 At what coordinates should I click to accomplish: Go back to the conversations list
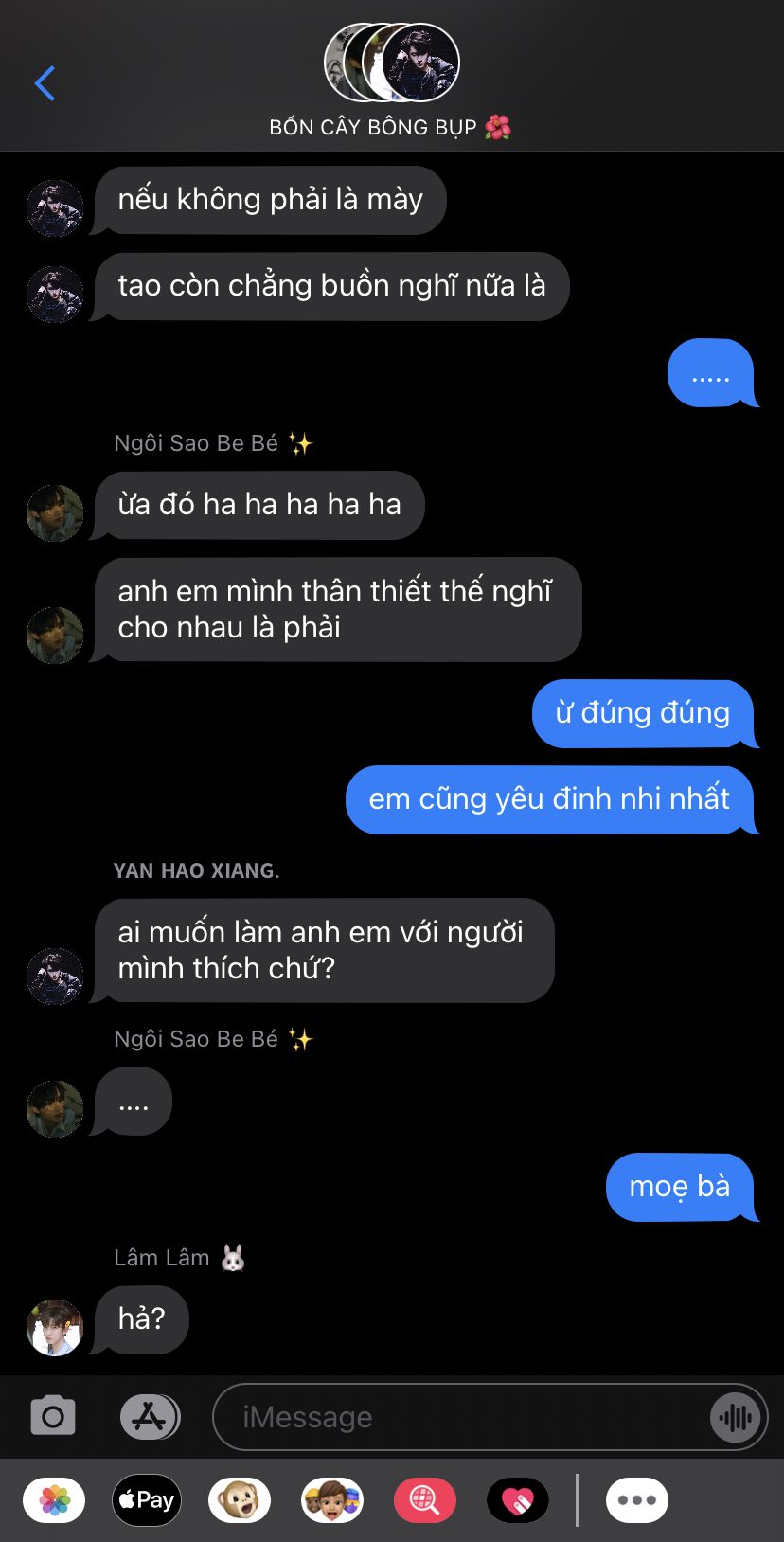pos(45,83)
